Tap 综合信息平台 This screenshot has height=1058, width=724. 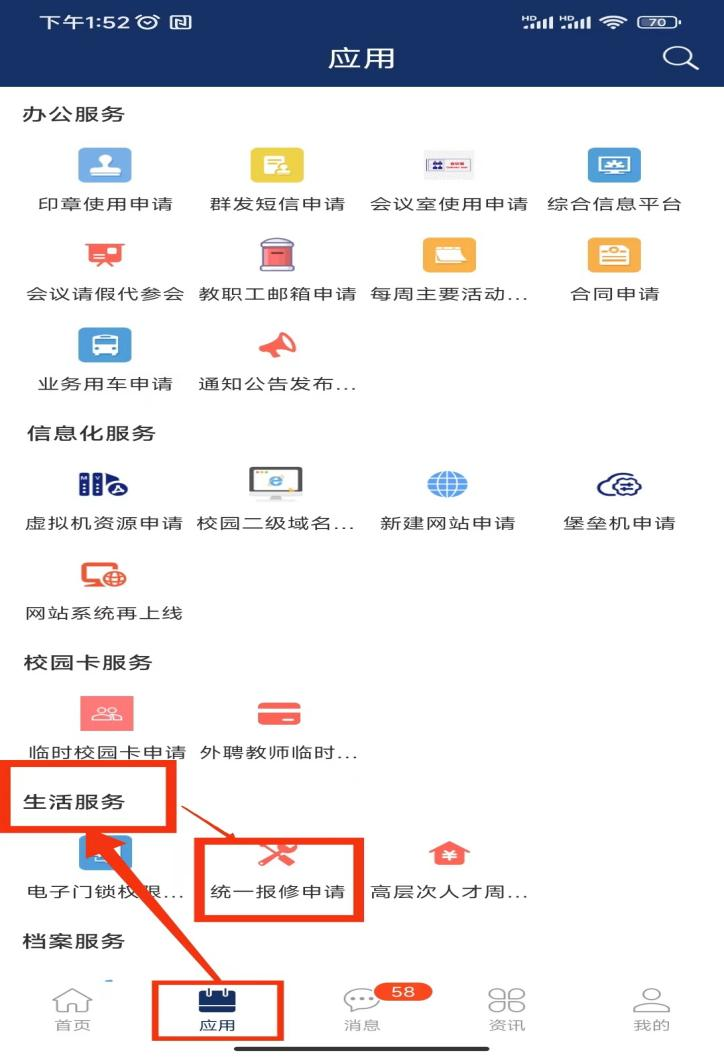(614, 179)
